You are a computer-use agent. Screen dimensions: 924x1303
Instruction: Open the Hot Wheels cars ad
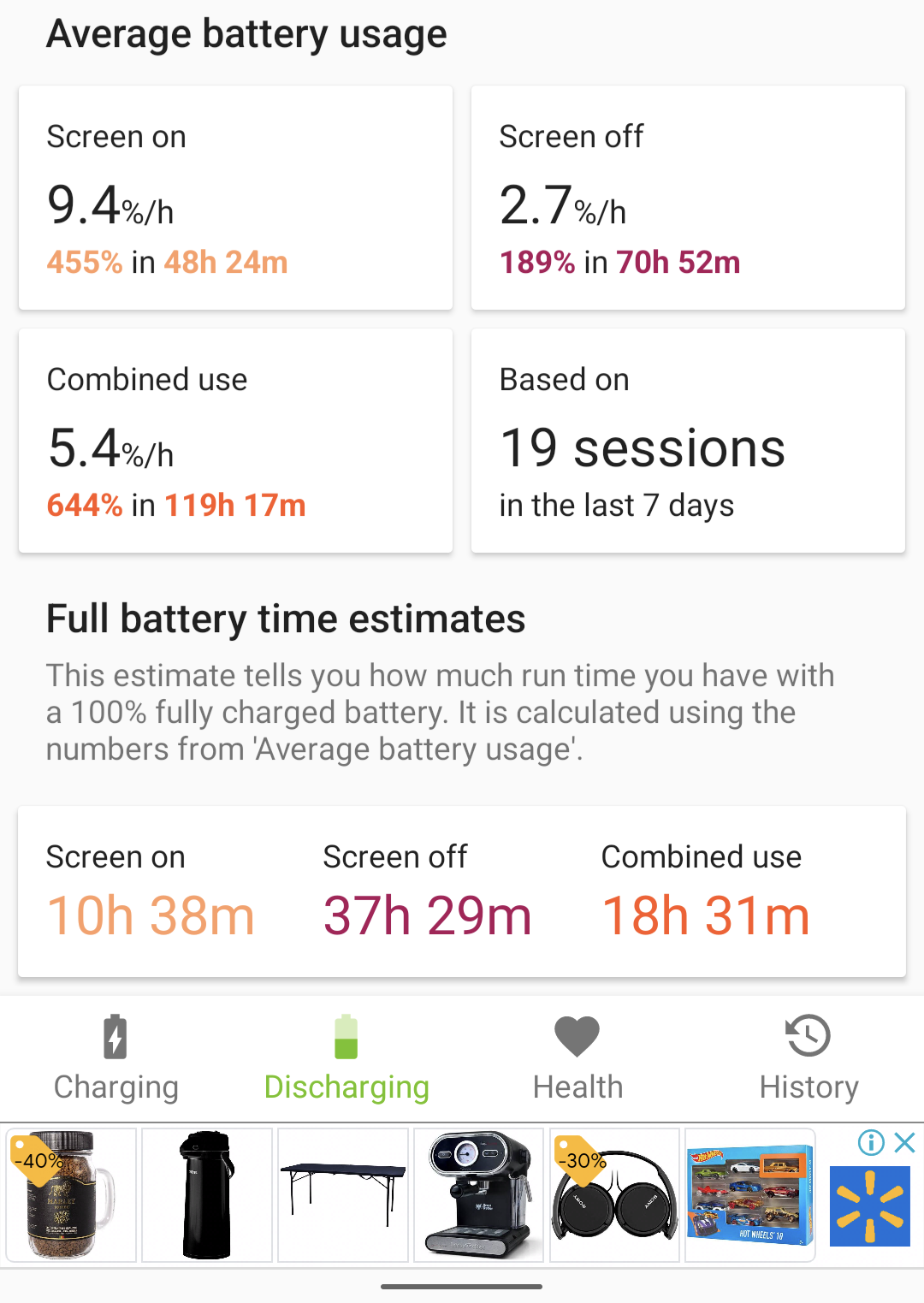click(x=750, y=1195)
